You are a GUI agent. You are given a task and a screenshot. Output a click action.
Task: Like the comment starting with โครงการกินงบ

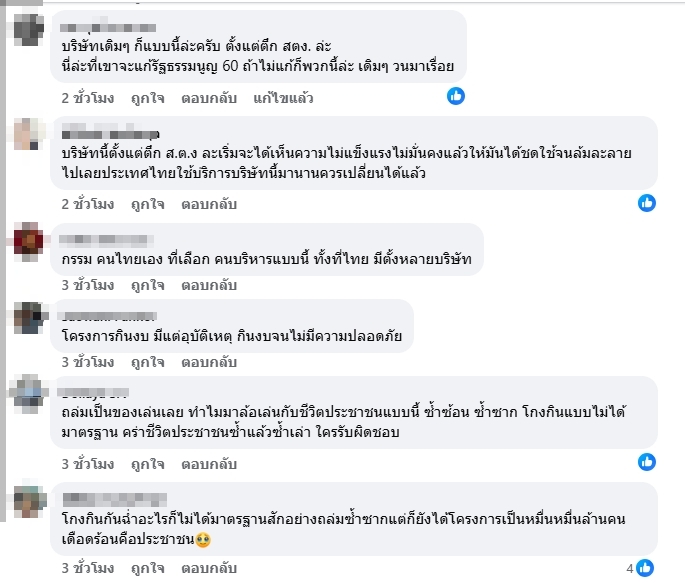tap(148, 362)
